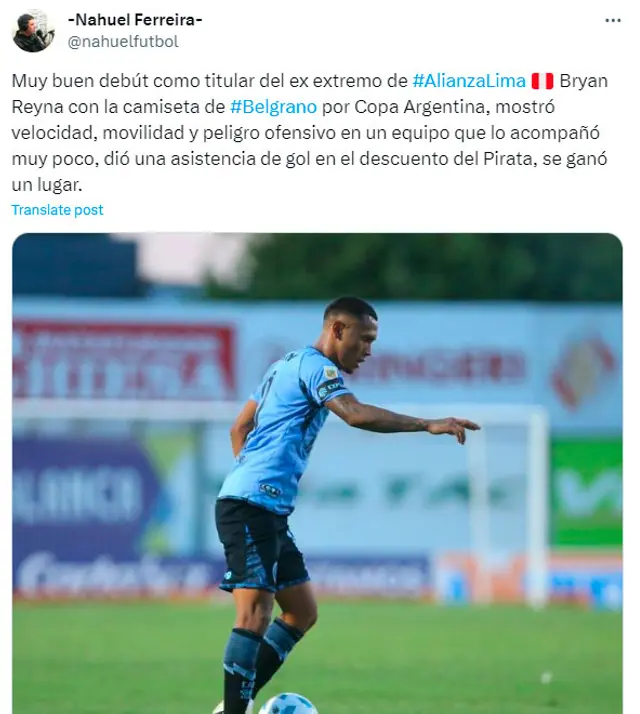Screen dimensions: 640x714
Task: Open the #AlianzaLima hashtag
Action: click(468, 81)
